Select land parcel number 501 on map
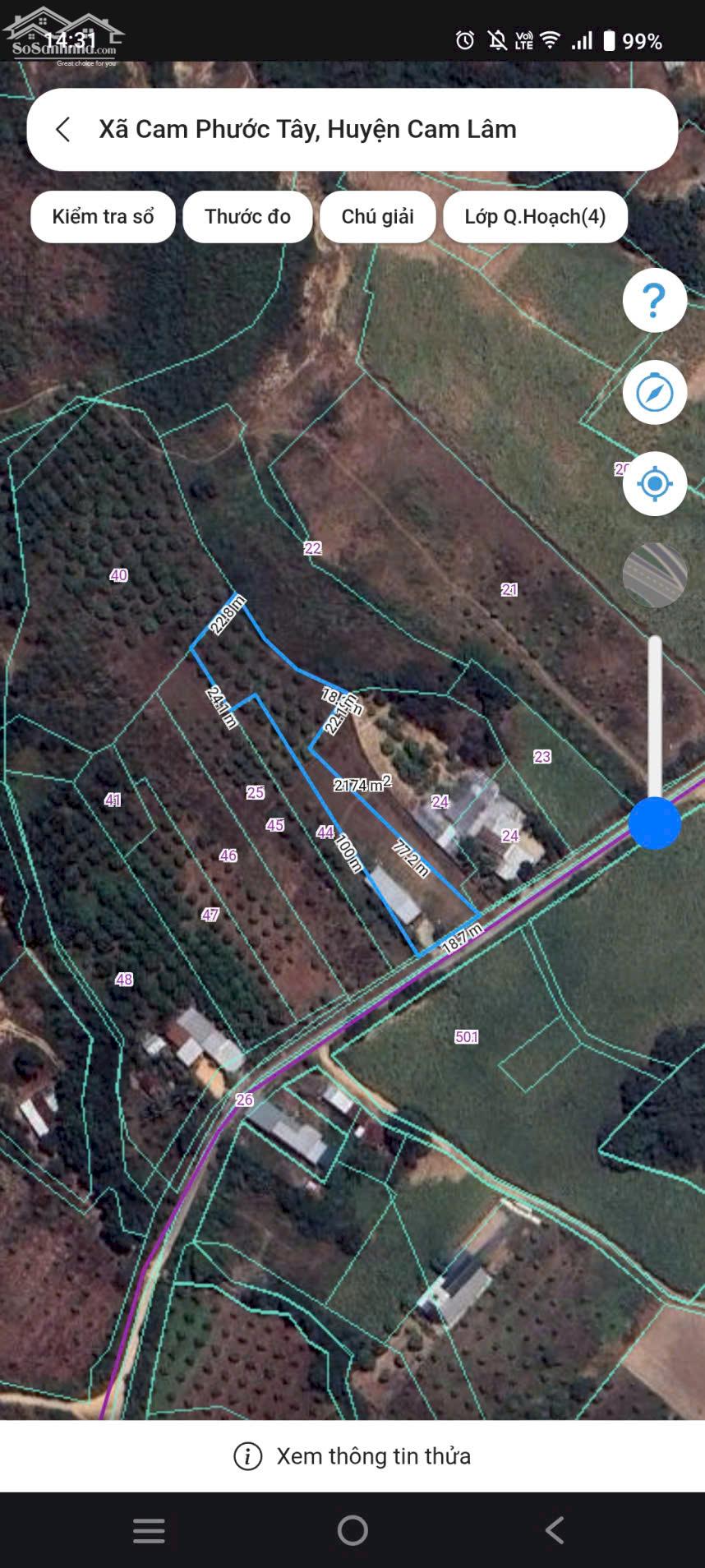 [467, 1037]
